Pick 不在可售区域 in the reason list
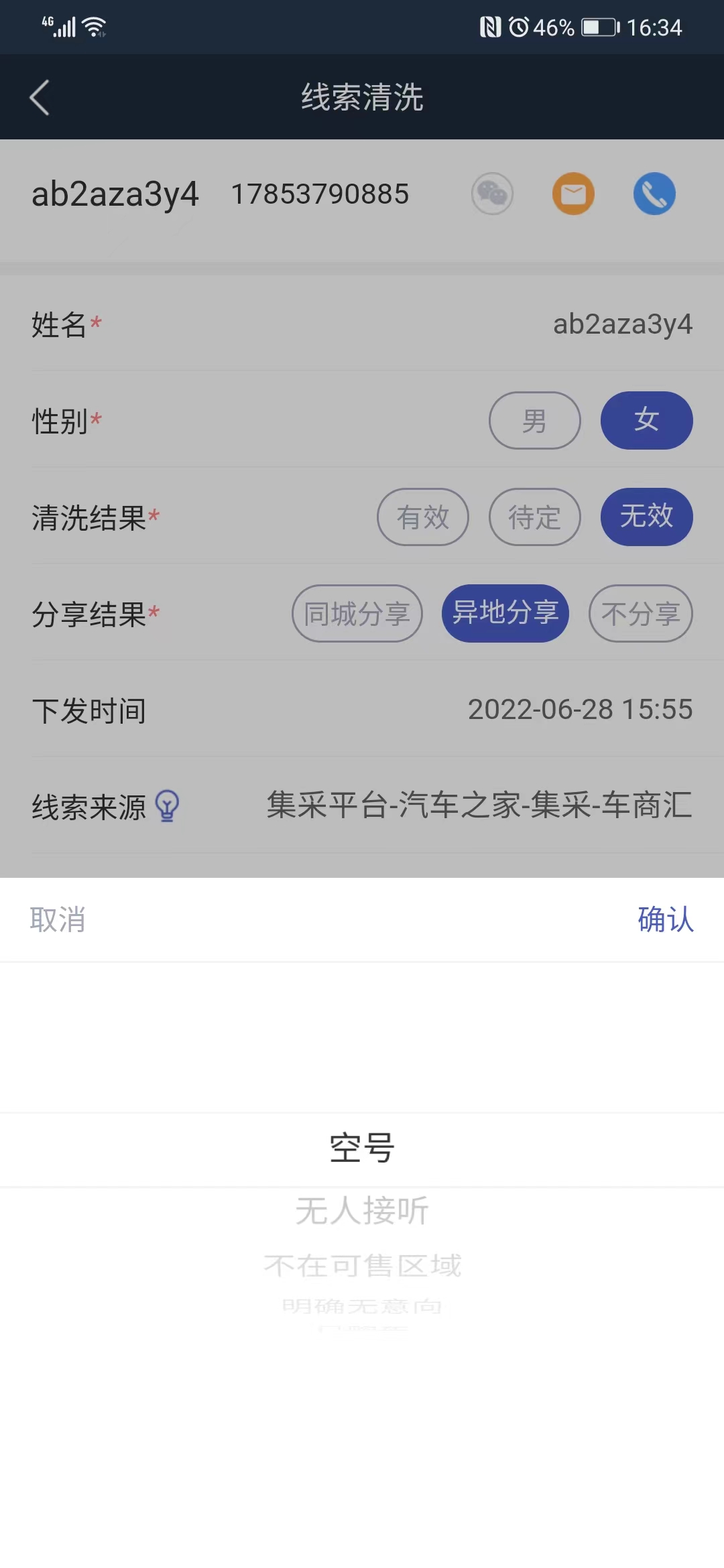 tap(362, 1266)
